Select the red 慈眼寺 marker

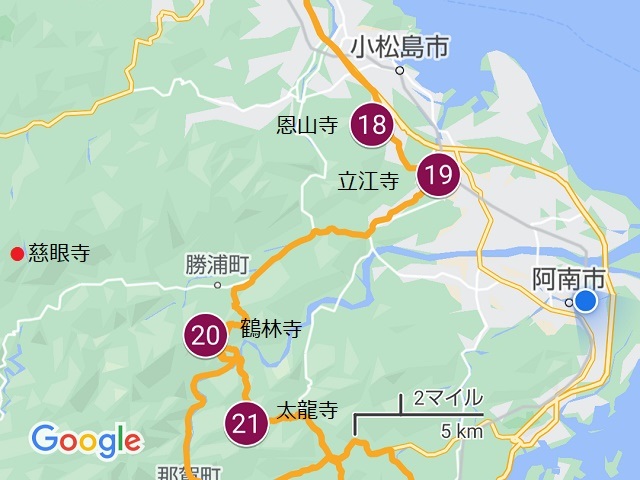click(17, 254)
